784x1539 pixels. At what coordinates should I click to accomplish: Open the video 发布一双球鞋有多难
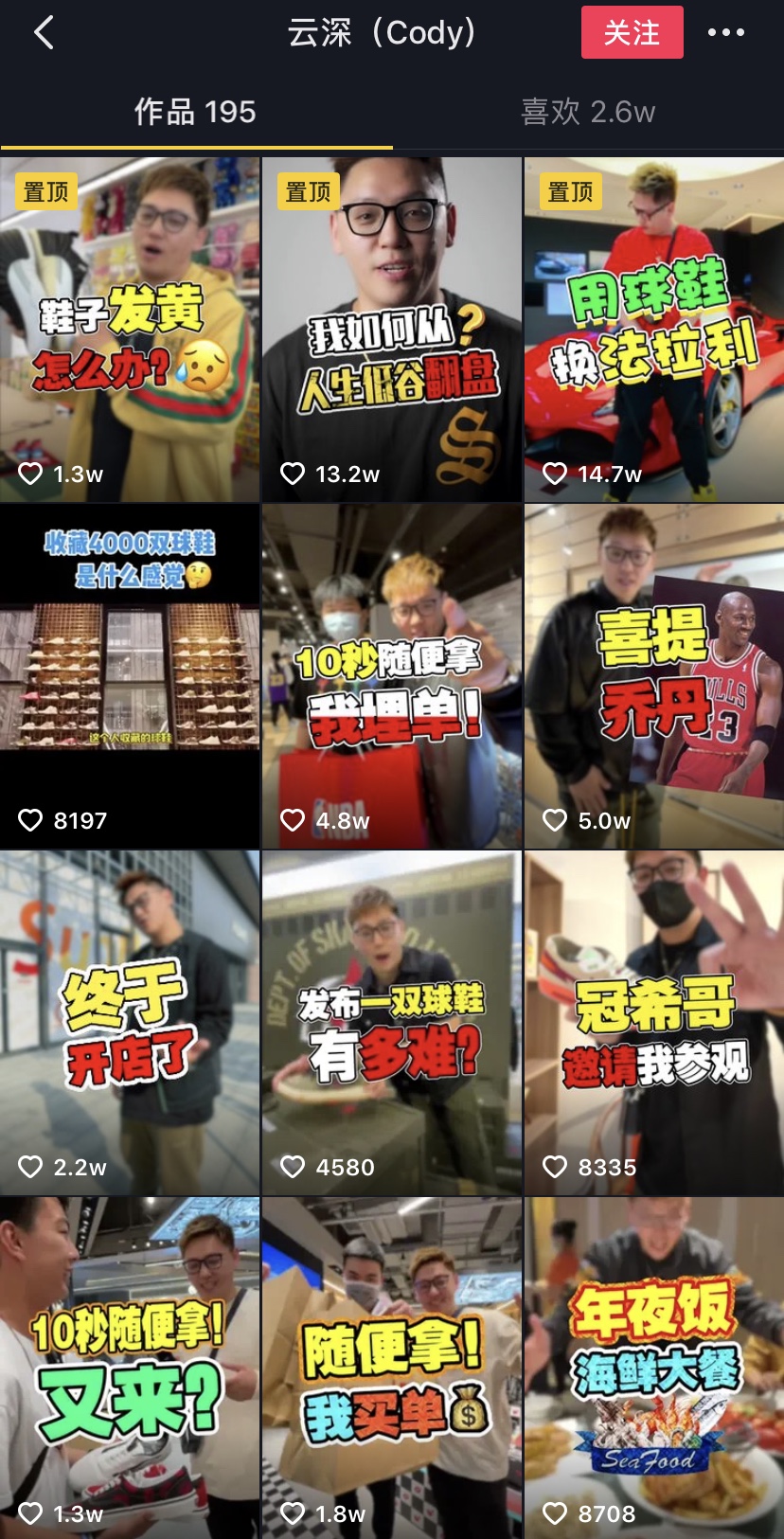click(392, 1023)
